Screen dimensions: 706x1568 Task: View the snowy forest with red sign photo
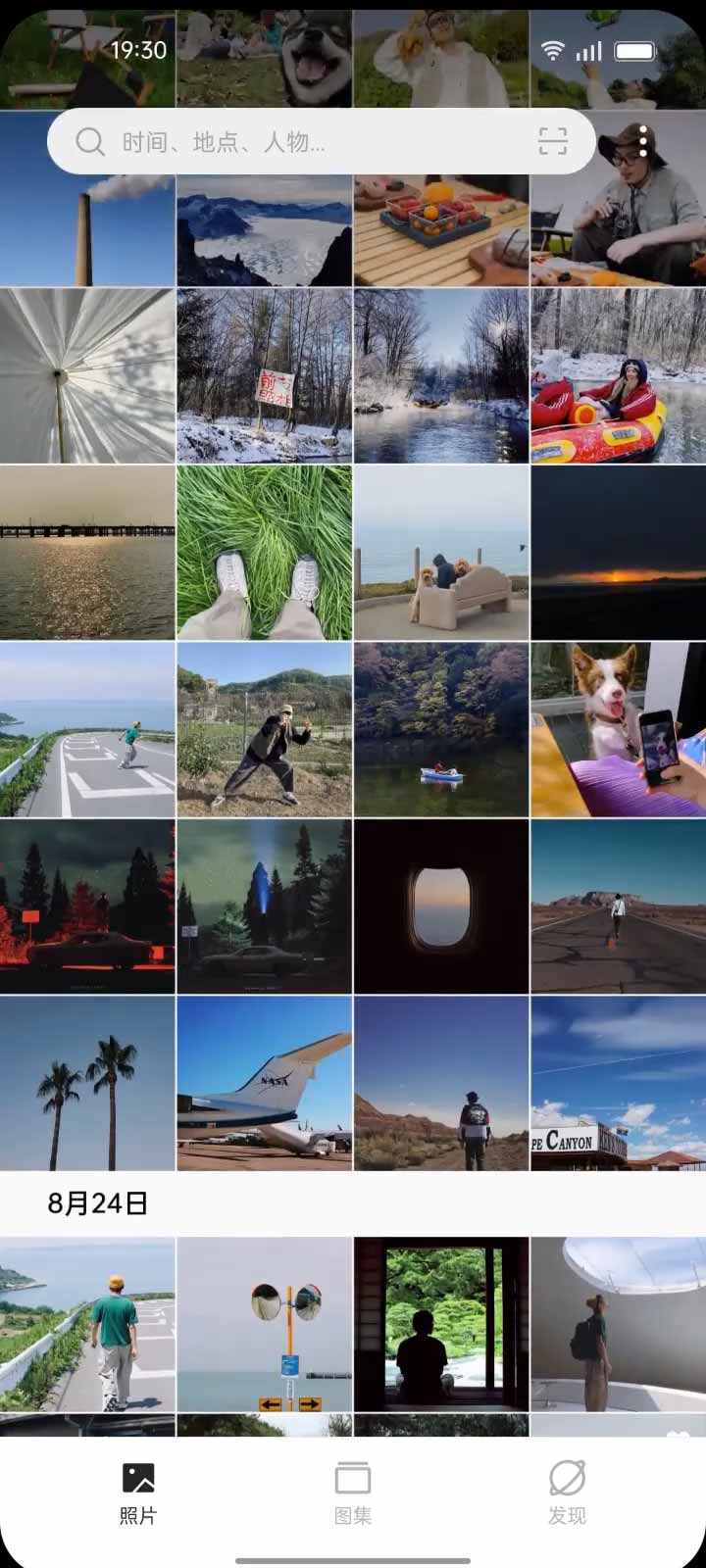pos(265,375)
